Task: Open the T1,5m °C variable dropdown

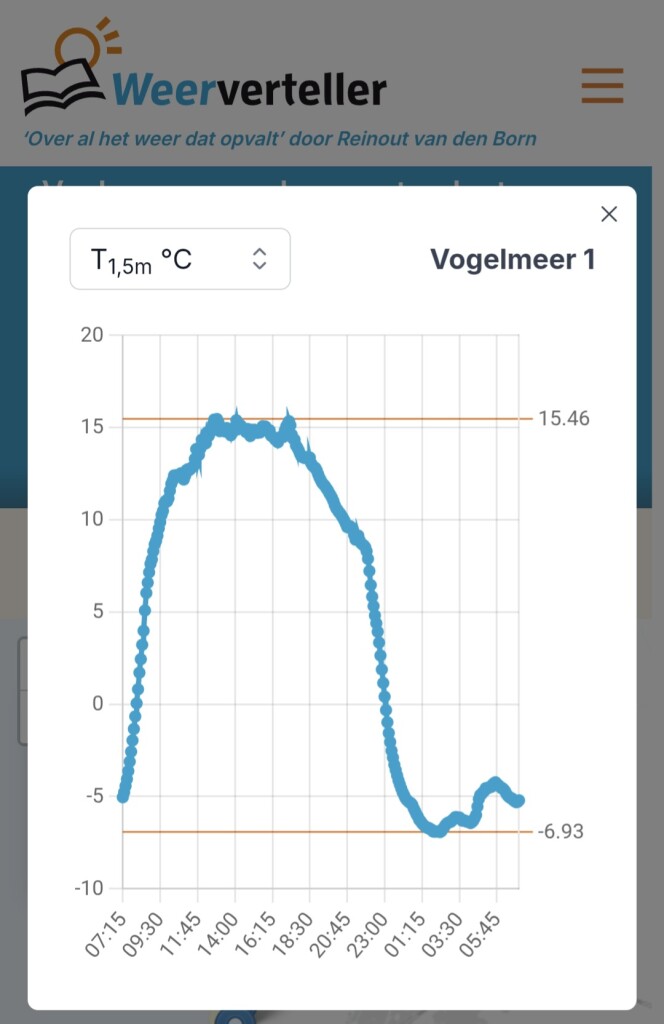Action: coord(180,259)
